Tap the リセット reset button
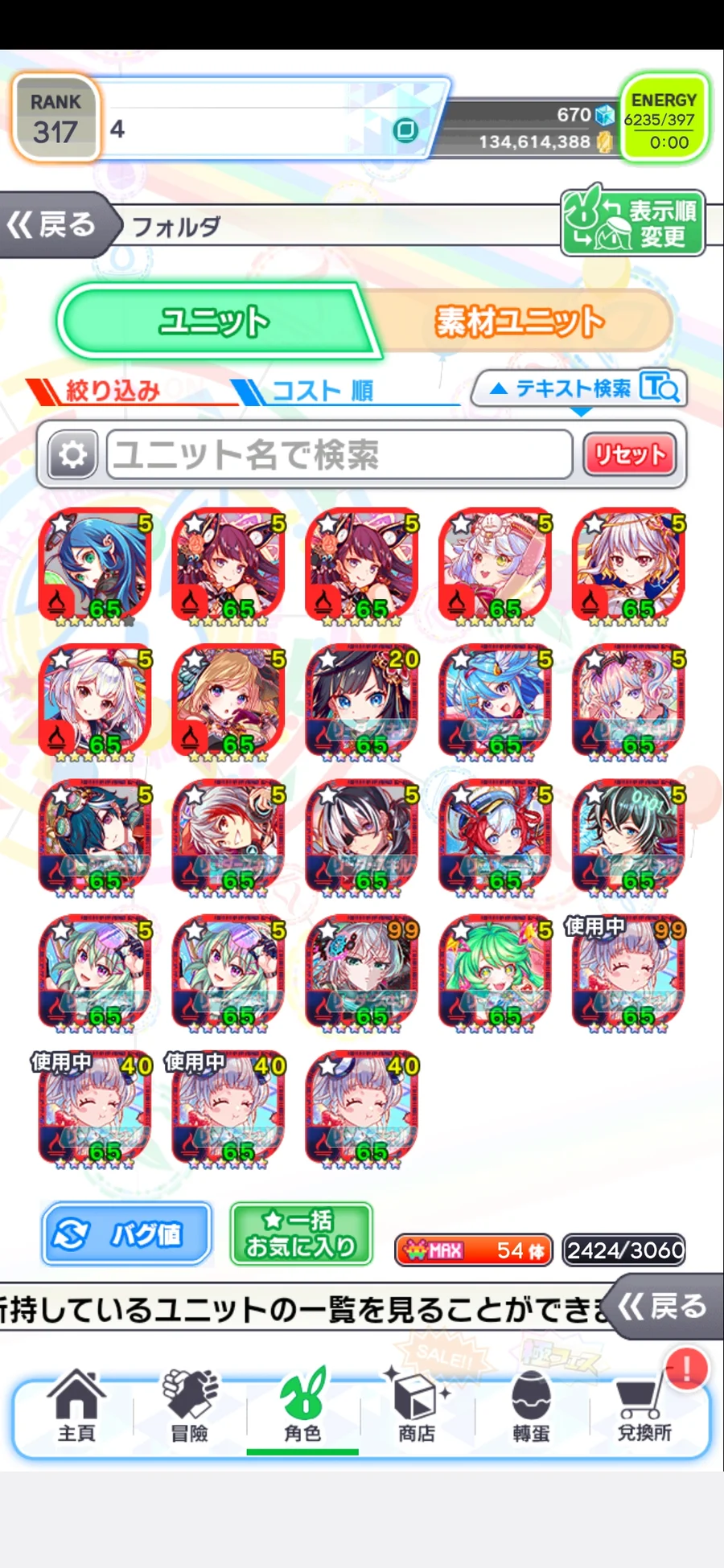 [630, 455]
